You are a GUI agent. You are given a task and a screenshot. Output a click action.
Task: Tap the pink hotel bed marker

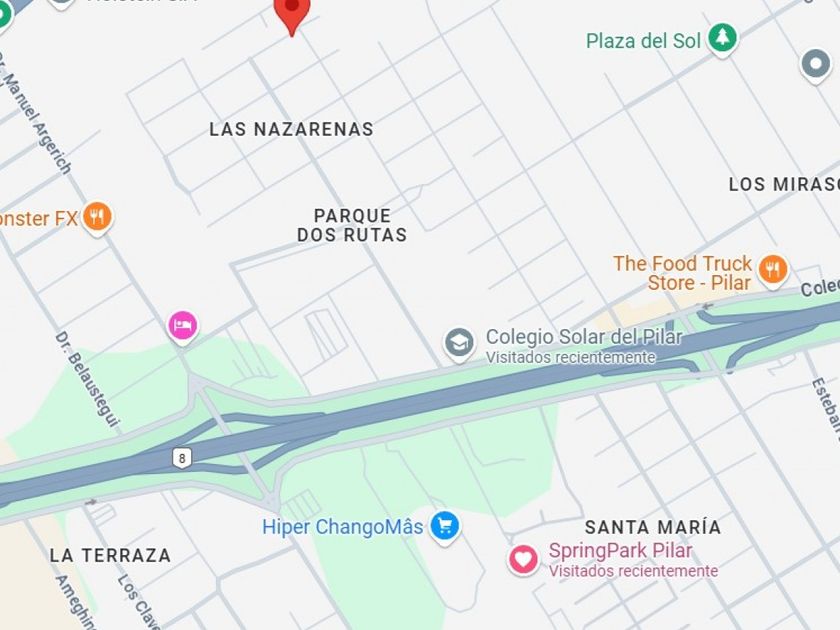[183, 326]
